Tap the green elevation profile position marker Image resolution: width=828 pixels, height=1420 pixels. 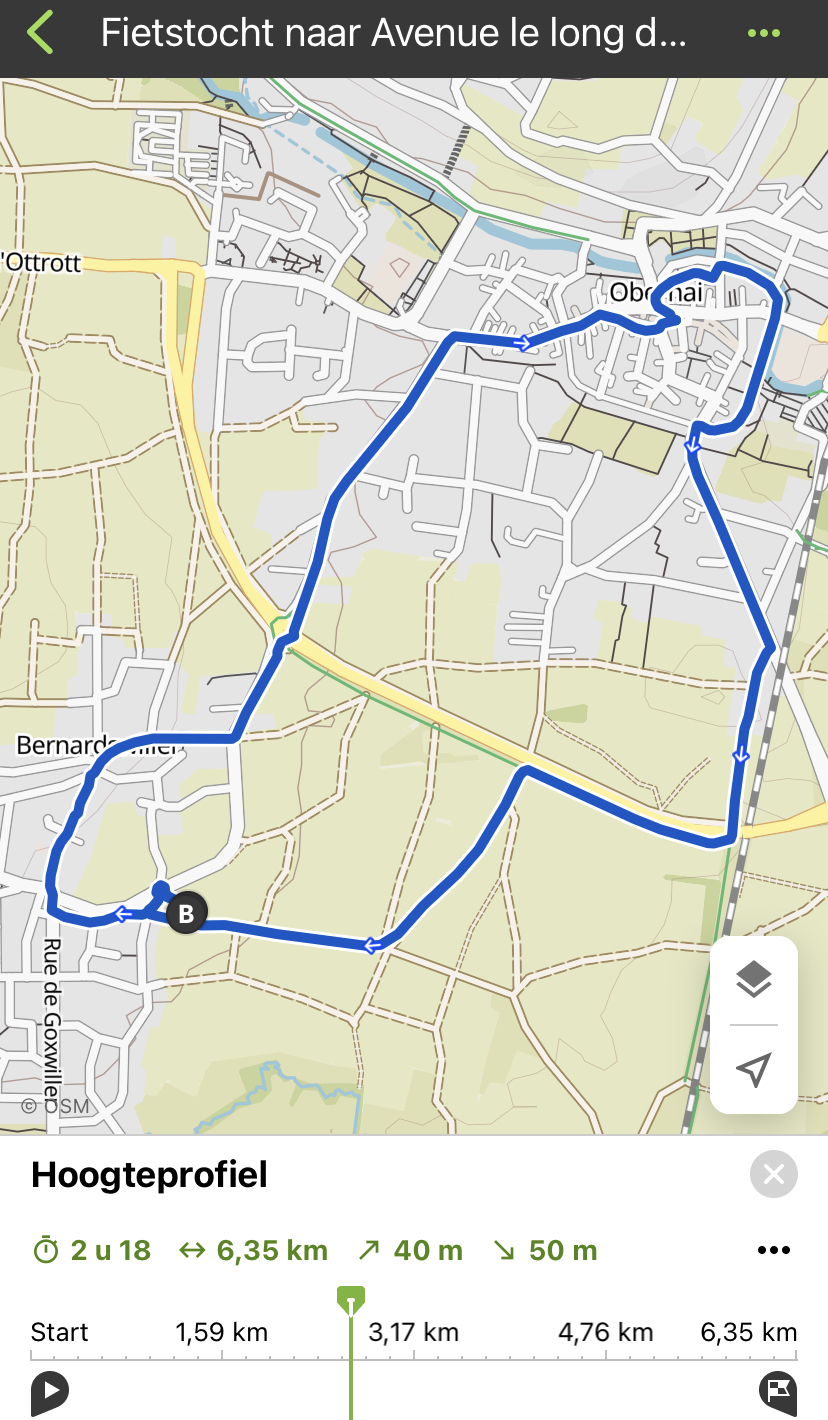(x=351, y=1301)
